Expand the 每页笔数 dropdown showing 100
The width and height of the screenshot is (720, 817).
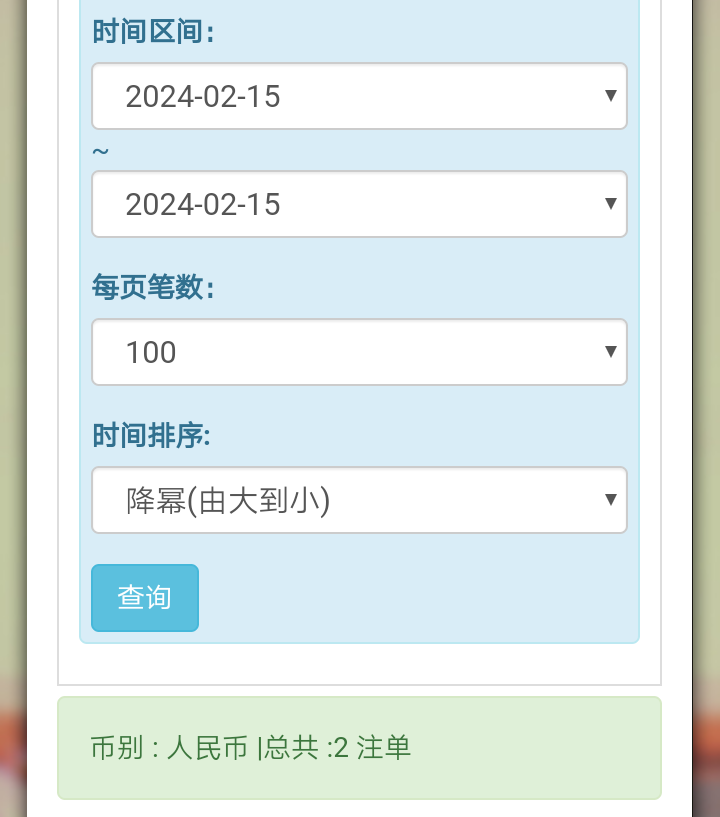(x=359, y=352)
